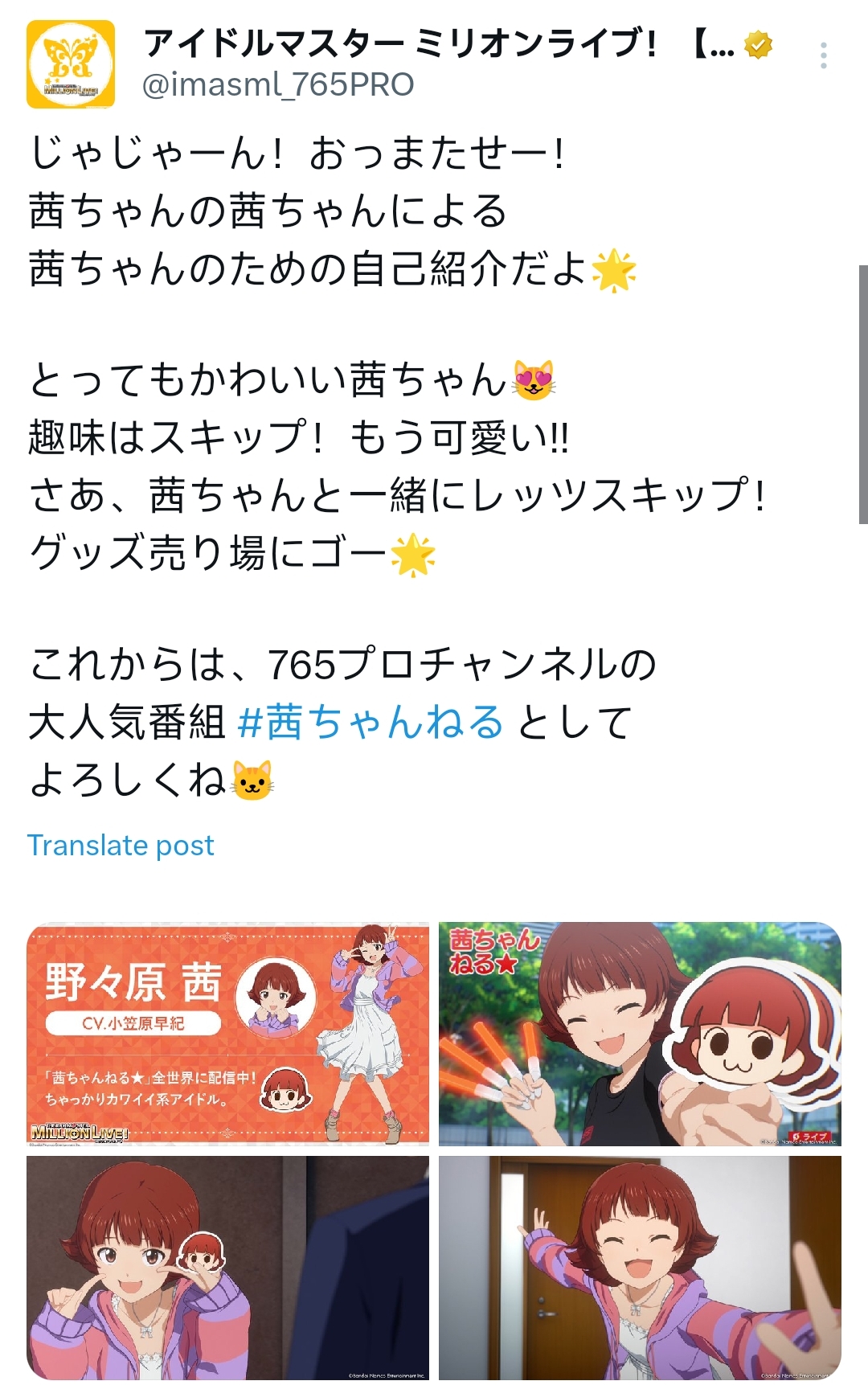Open the 野々原 茜 profile card image
The height and width of the screenshot is (1385, 868).
point(228,1033)
